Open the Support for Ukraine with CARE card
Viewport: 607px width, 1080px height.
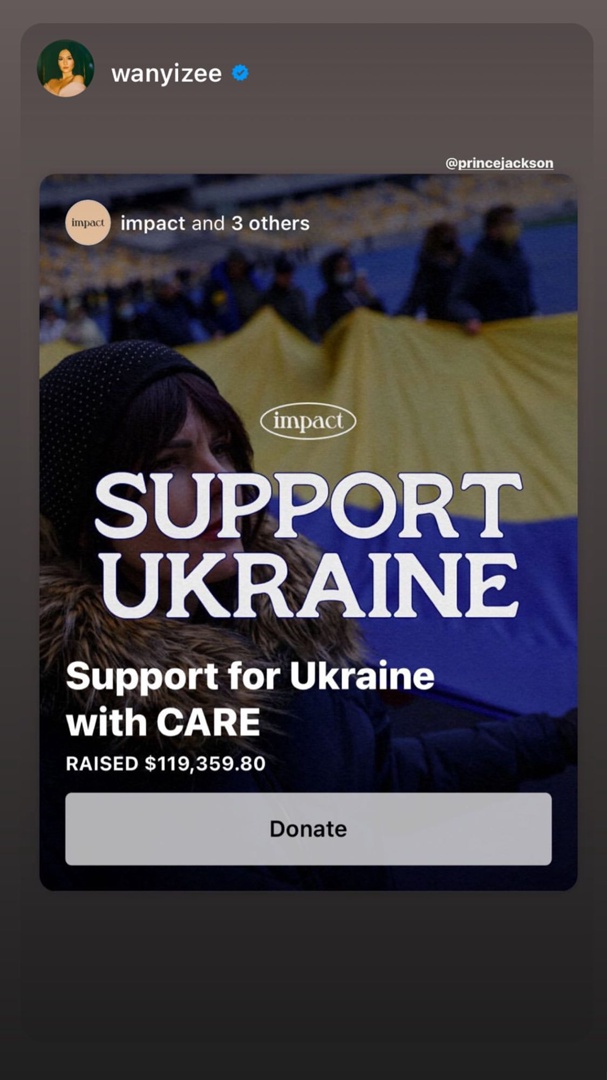pos(308,532)
